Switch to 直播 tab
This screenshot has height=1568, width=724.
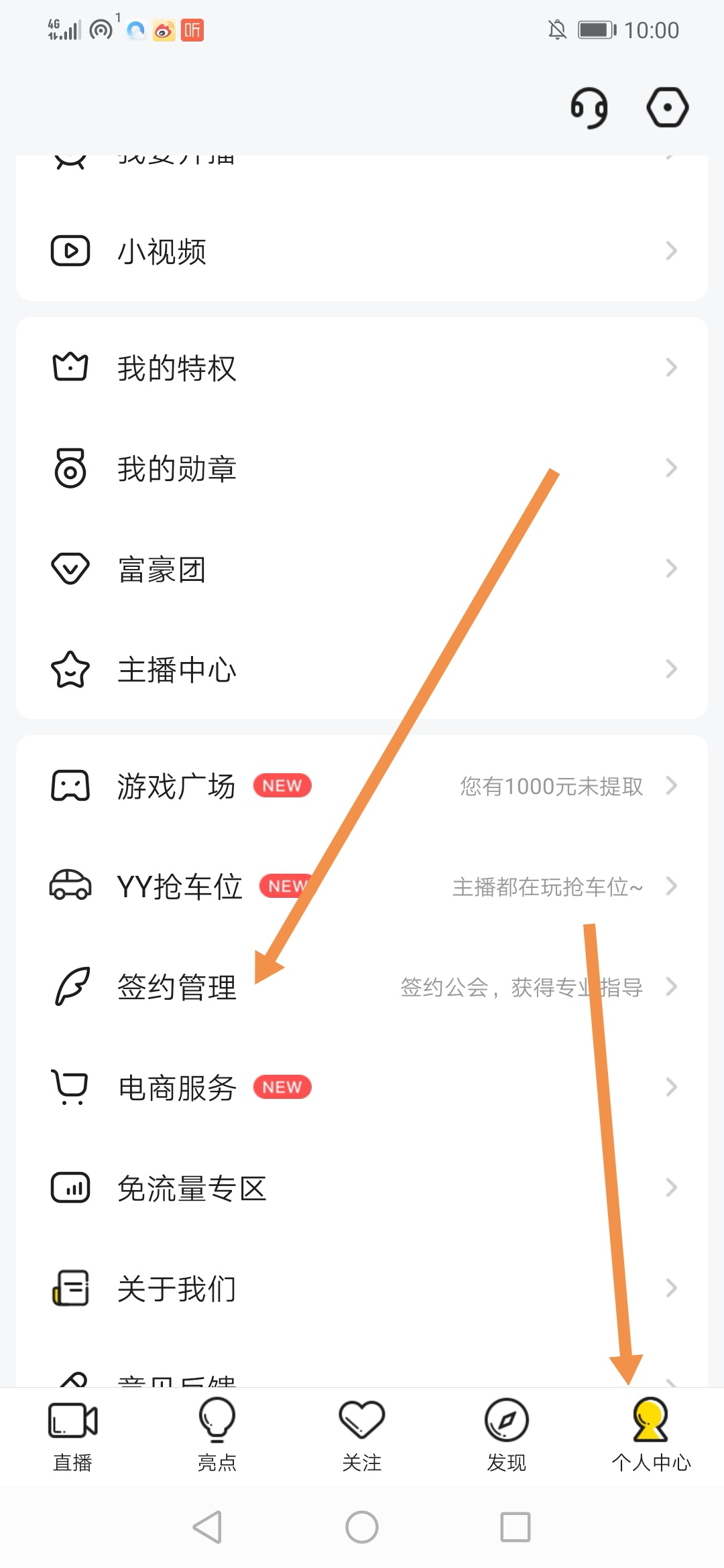click(72, 1434)
